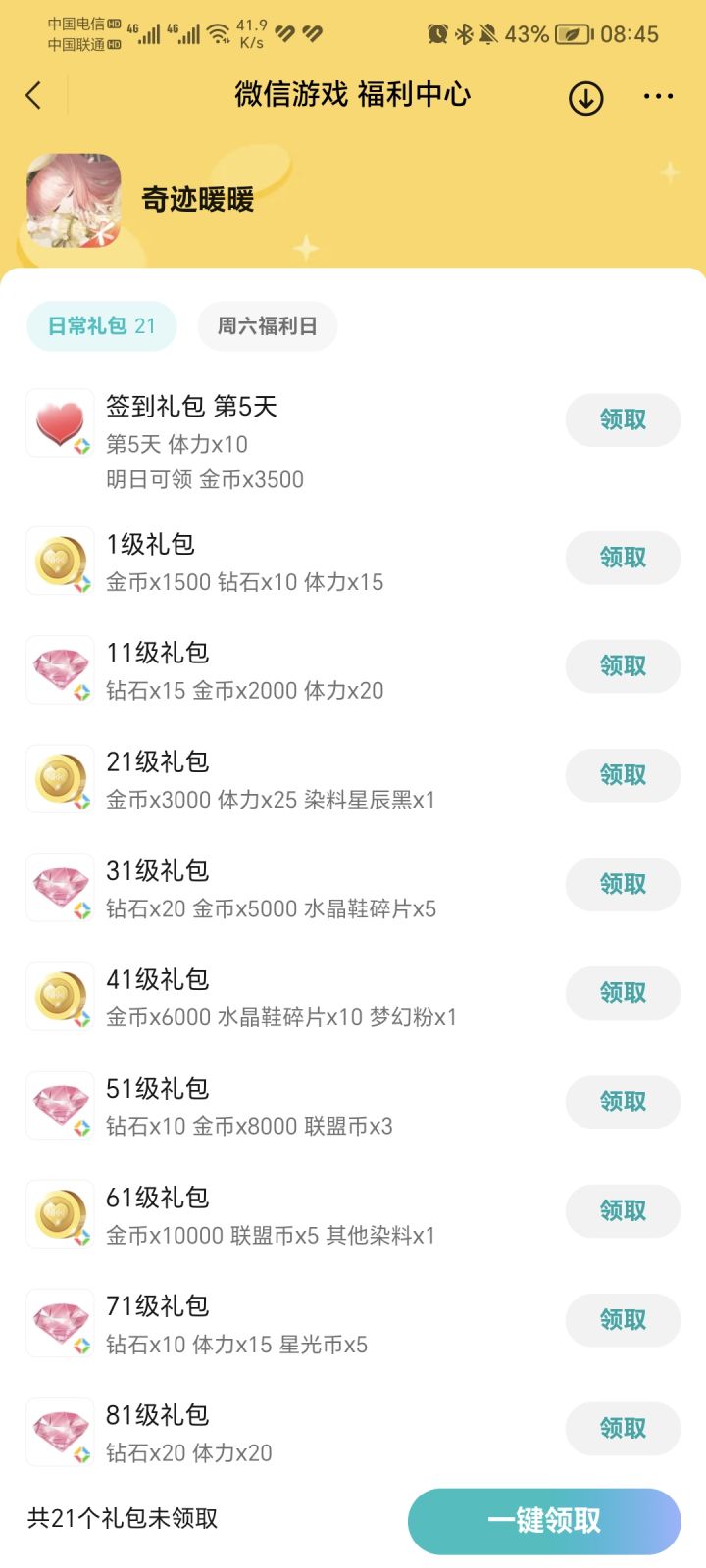The width and height of the screenshot is (706, 1568).
Task: Switch to the 日常礼包 tab
Action: click(x=102, y=326)
